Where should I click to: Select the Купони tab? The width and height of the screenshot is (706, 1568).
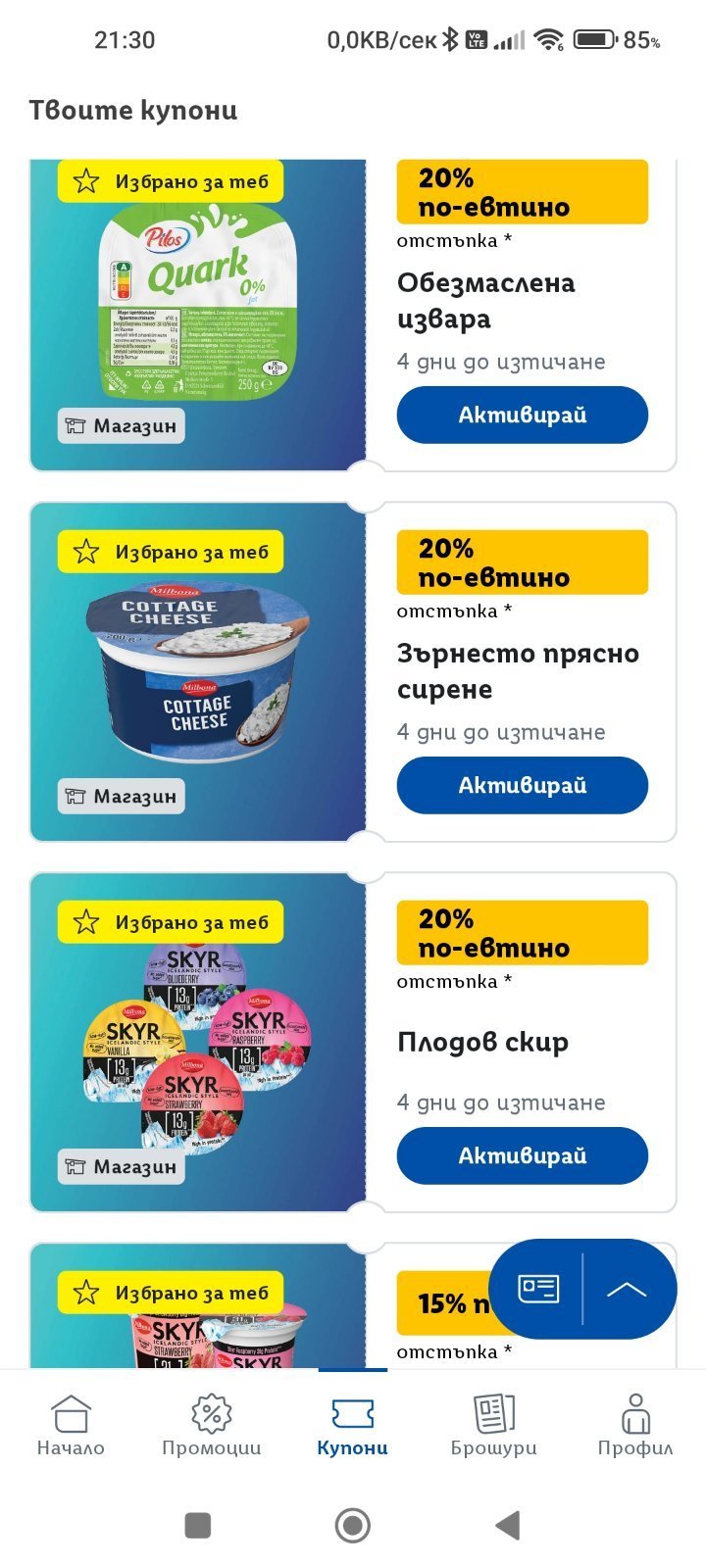(353, 1425)
